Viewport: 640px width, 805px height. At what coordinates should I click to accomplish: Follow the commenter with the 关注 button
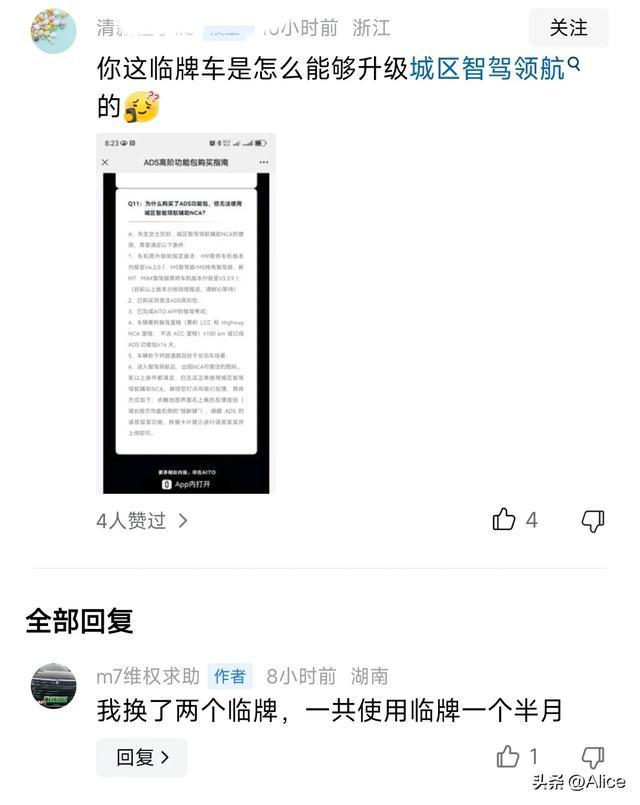568,28
